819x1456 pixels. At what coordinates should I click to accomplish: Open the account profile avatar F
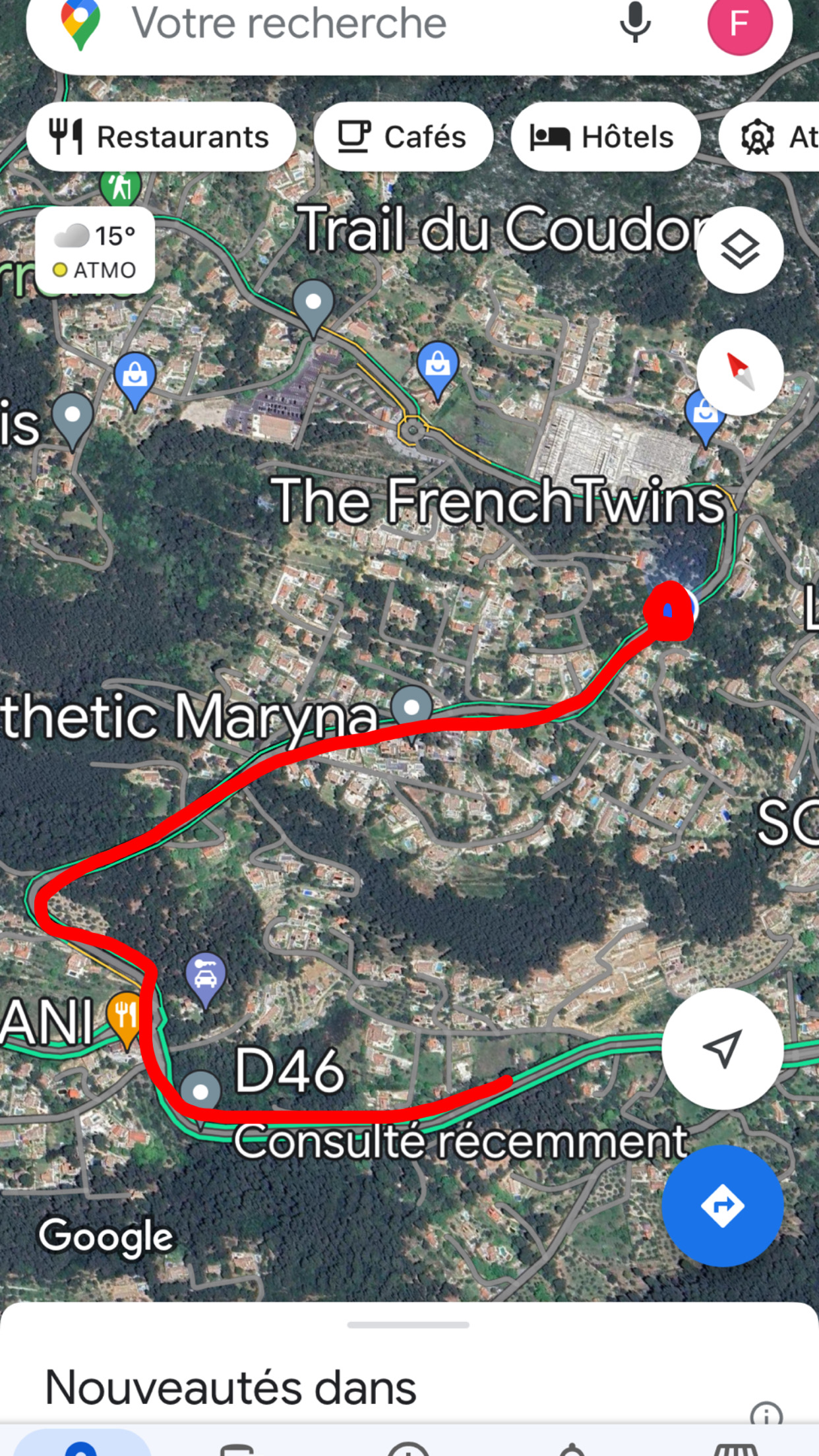pos(739,24)
